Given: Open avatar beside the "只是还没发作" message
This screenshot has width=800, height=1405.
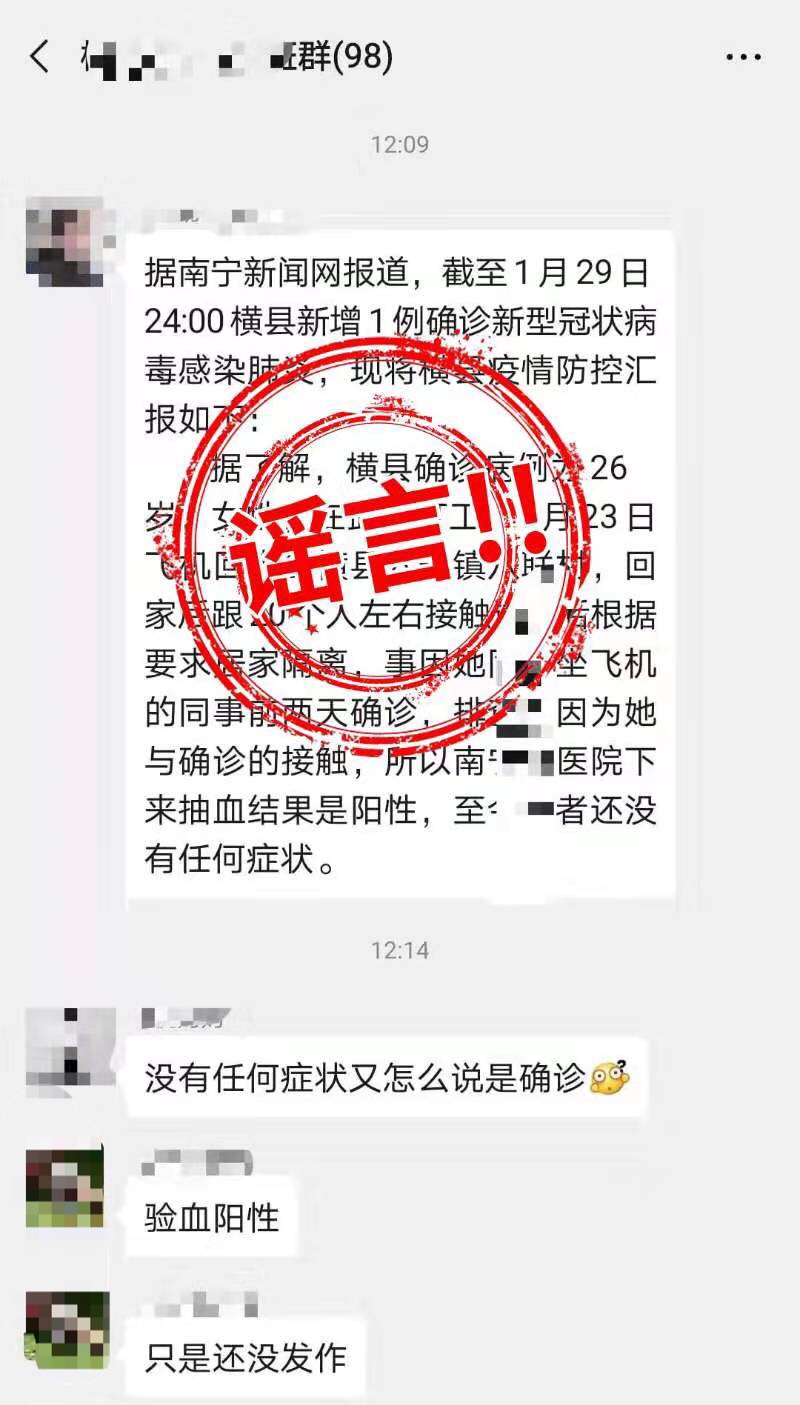Looking at the screenshot, I should [x=65, y=1329].
